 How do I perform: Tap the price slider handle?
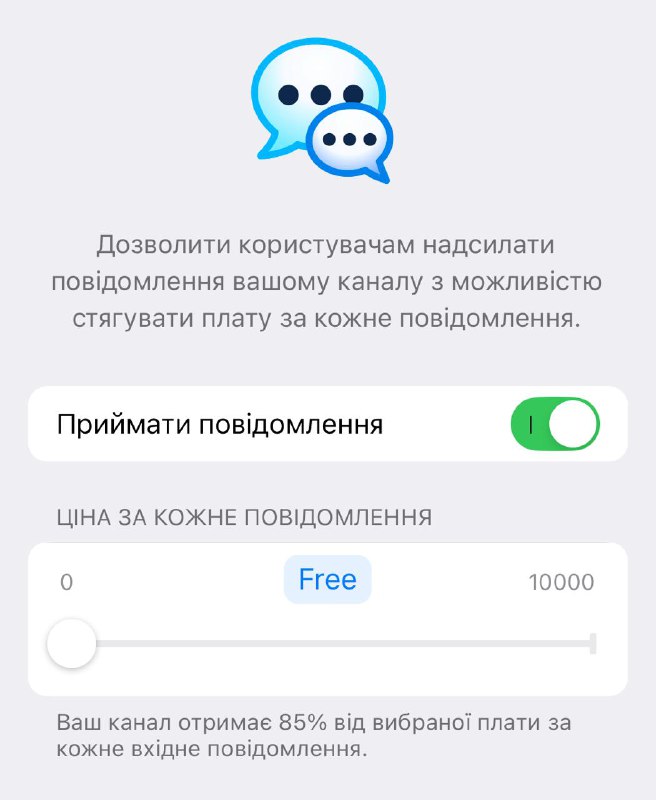(72, 643)
